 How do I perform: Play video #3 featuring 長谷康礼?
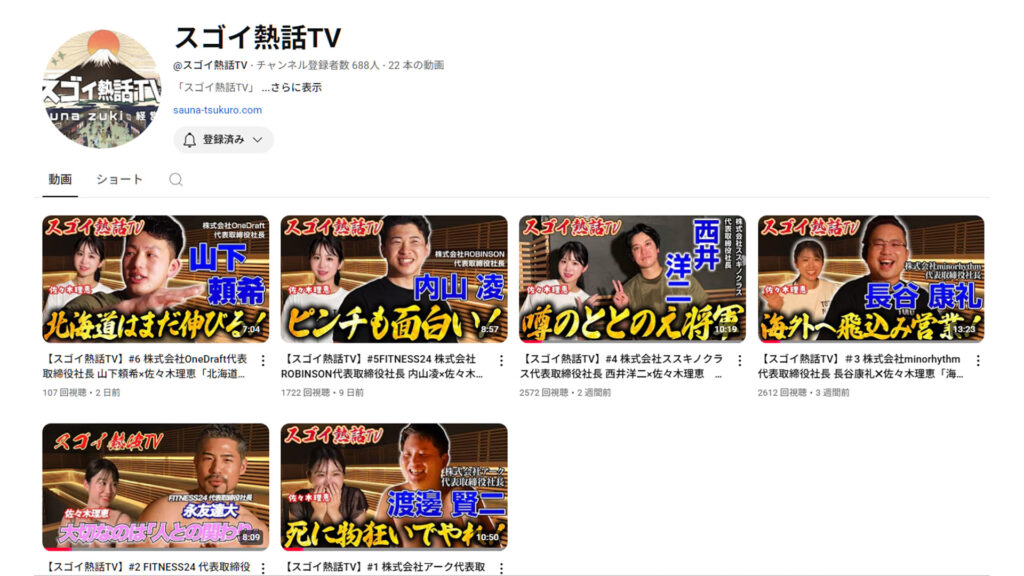pos(871,279)
